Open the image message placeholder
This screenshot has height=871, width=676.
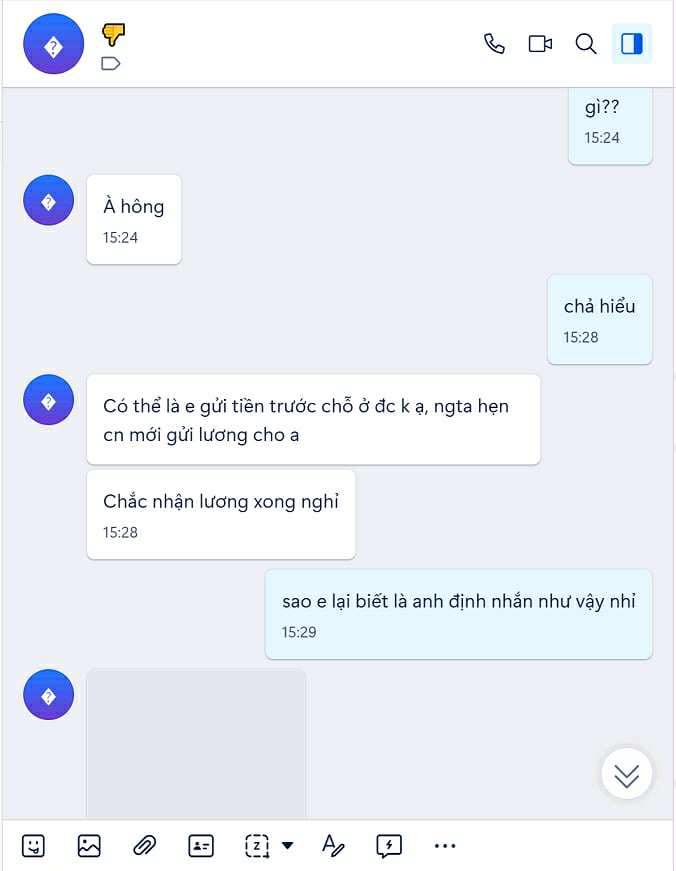(x=196, y=745)
